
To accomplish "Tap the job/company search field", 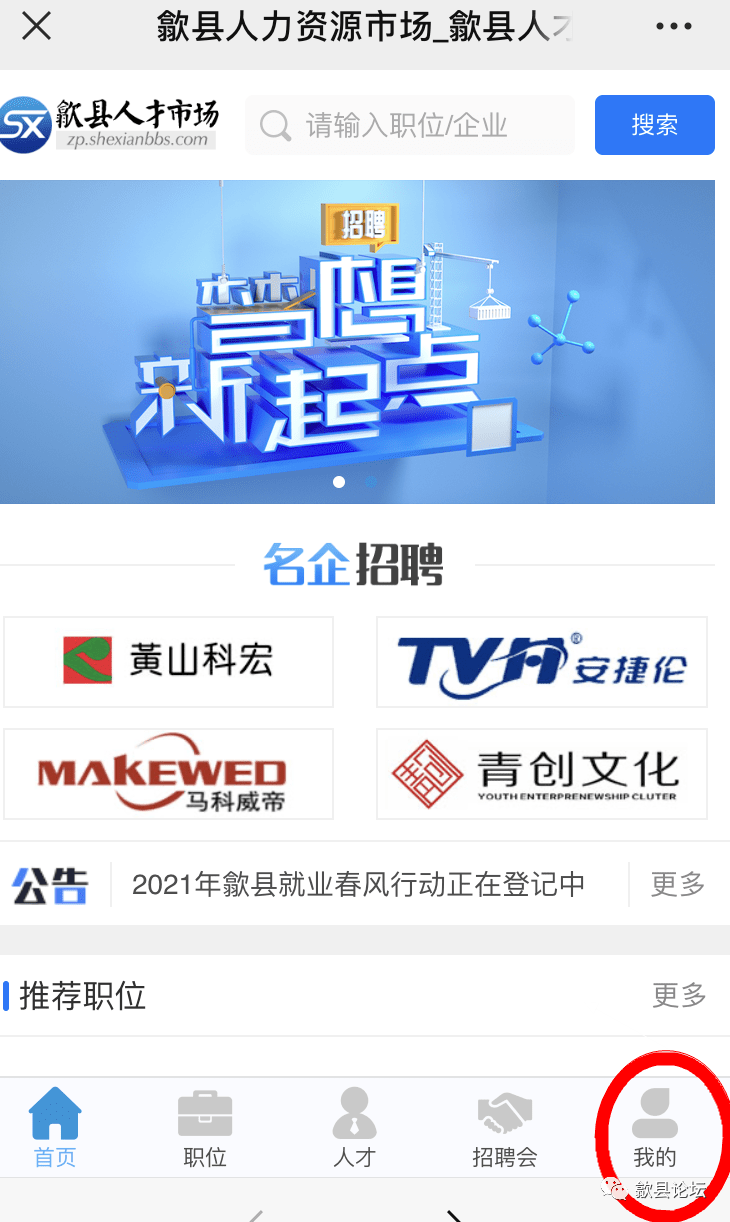I will point(410,125).
